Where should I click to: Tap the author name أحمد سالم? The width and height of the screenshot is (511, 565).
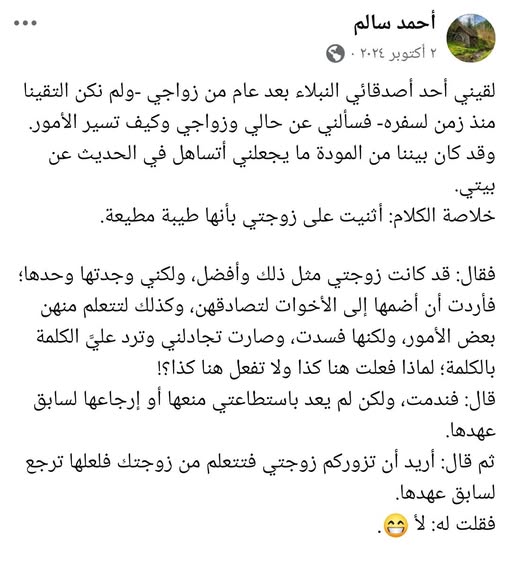[395, 24]
